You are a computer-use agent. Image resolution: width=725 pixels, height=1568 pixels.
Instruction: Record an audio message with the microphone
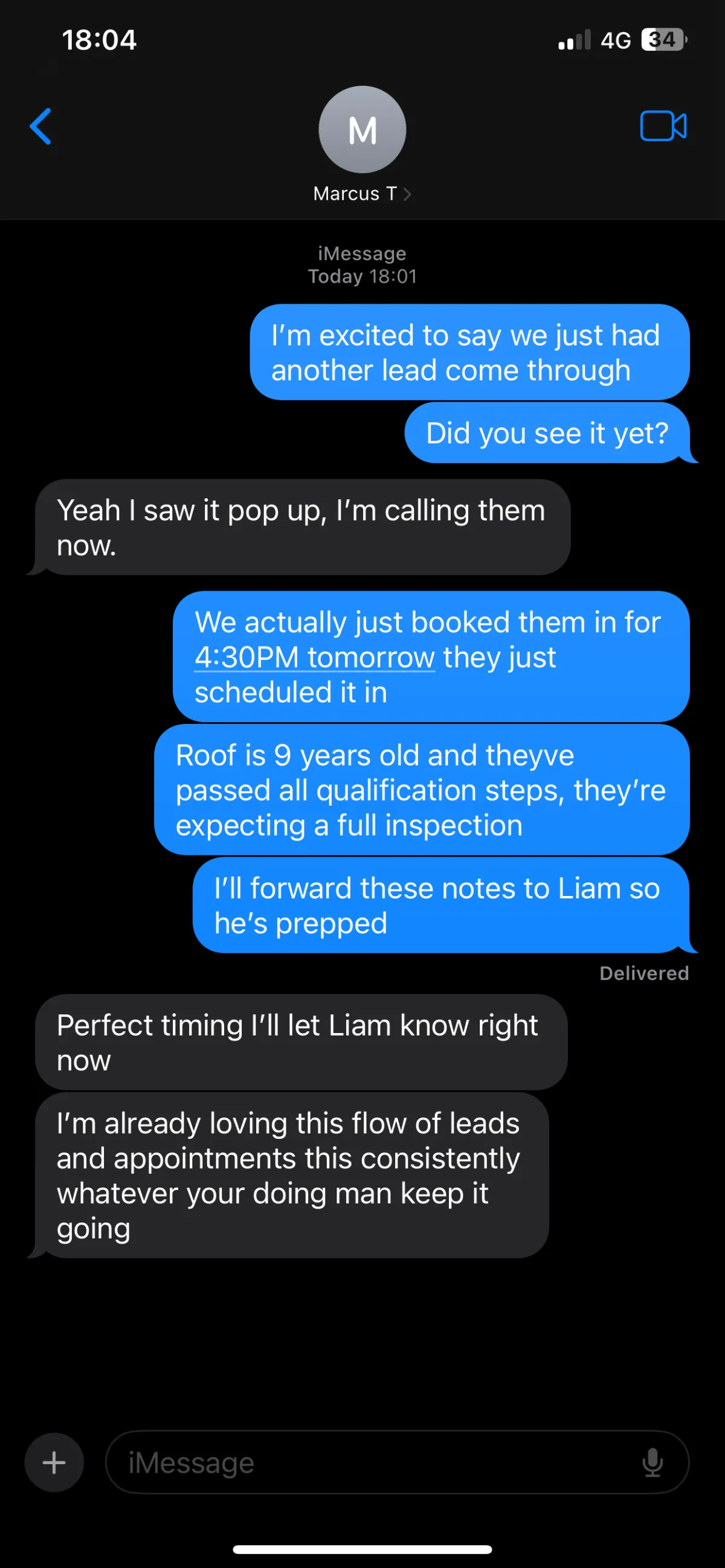[652, 1462]
